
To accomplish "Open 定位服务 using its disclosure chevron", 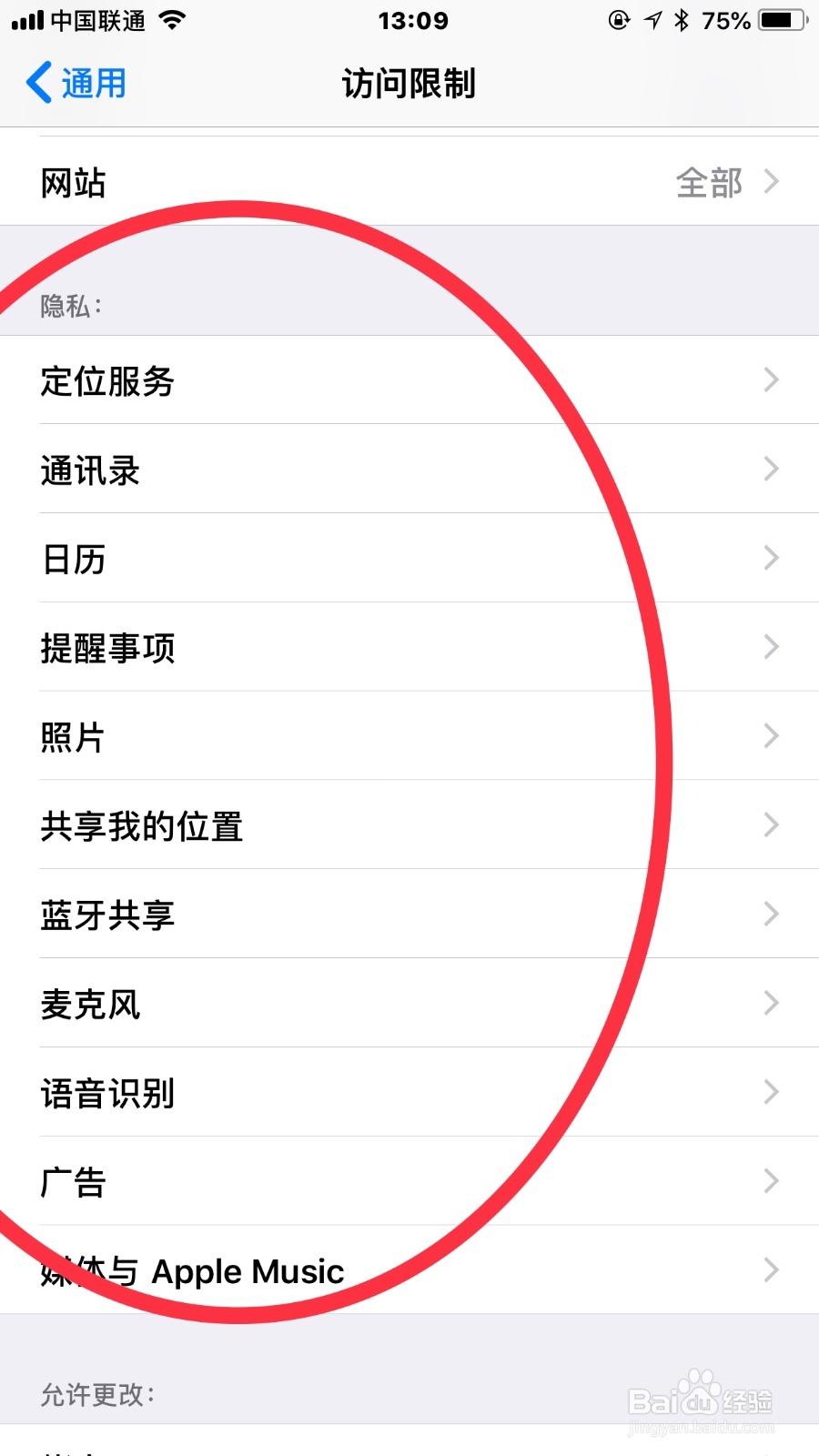I will click(x=771, y=380).
